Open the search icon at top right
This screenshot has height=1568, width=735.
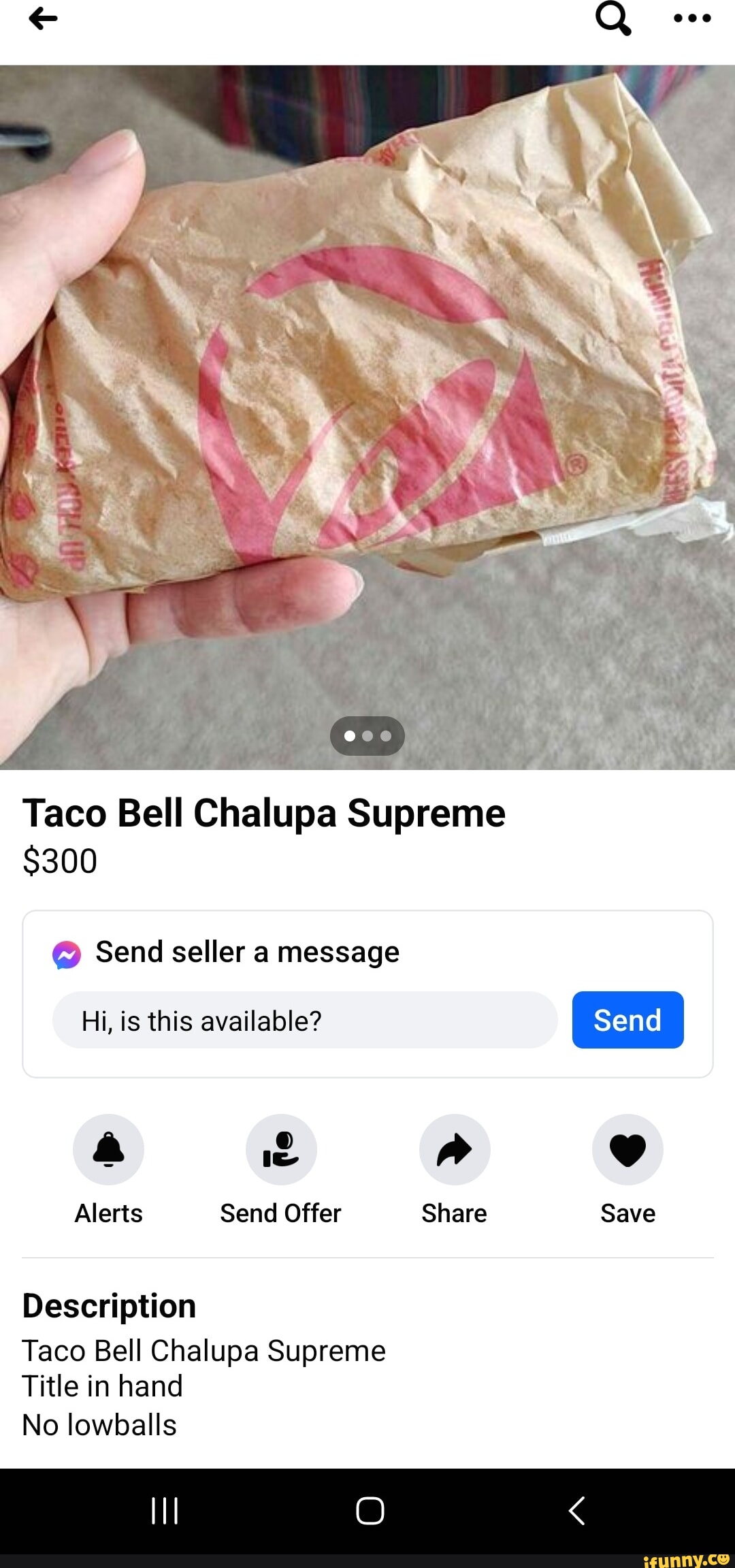tap(611, 19)
